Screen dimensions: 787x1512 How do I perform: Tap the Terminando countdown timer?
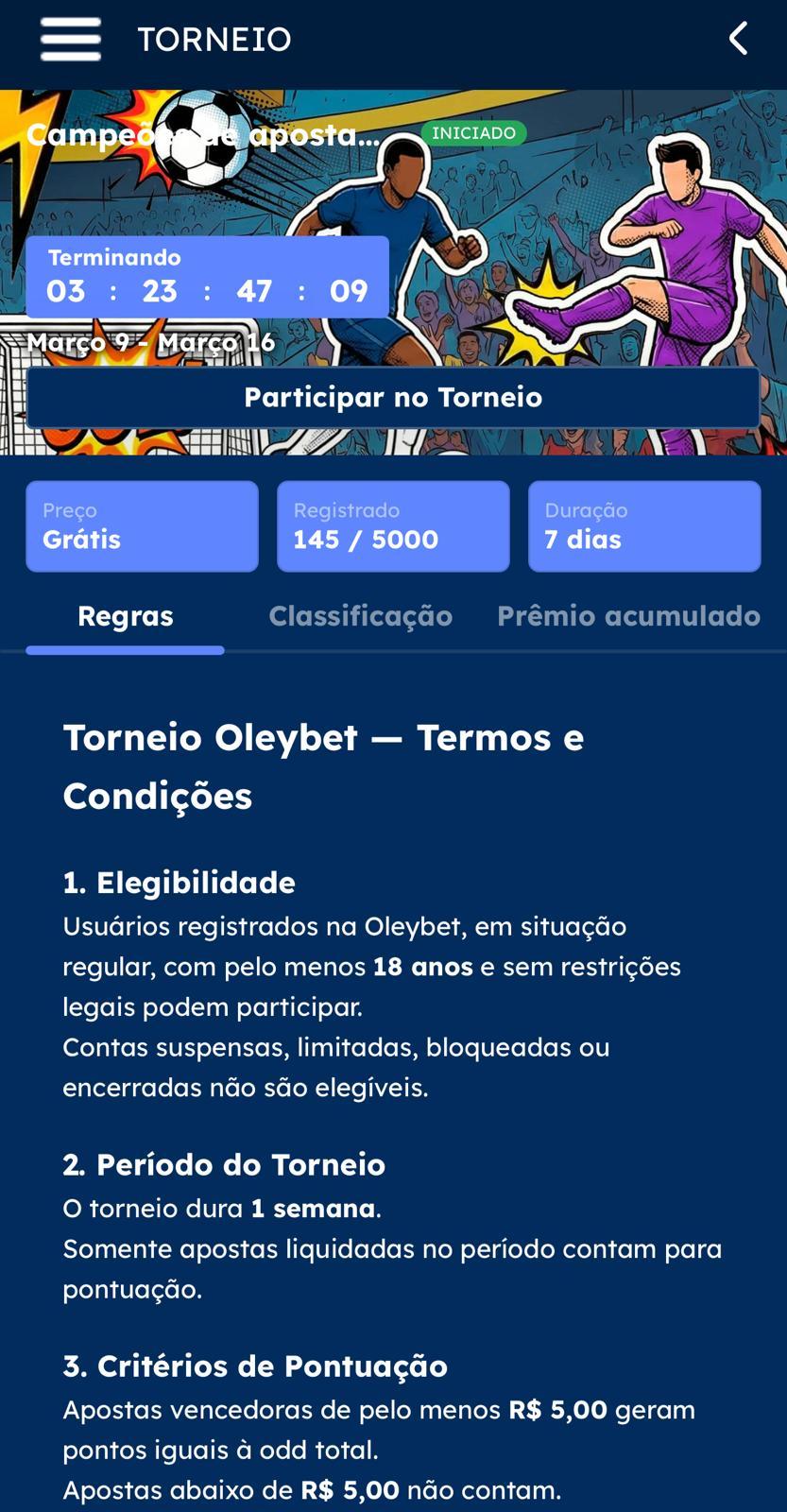[x=208, y=277]
